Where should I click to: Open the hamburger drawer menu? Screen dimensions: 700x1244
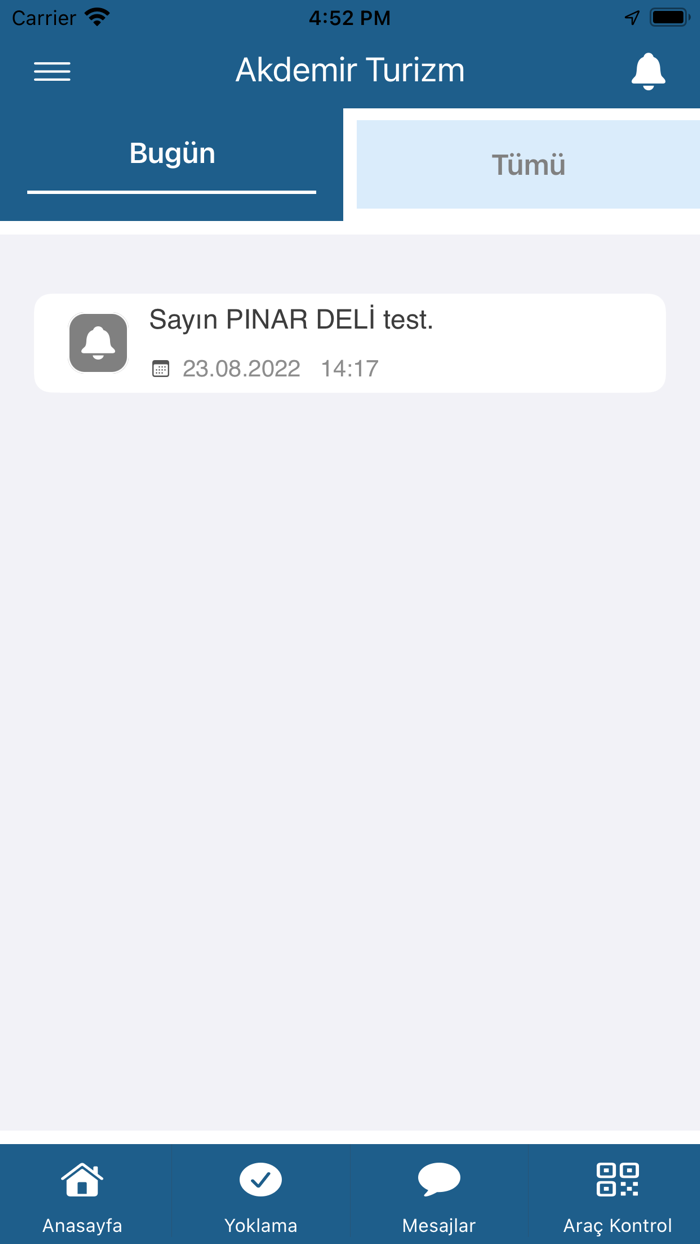[x=52, y=71]
